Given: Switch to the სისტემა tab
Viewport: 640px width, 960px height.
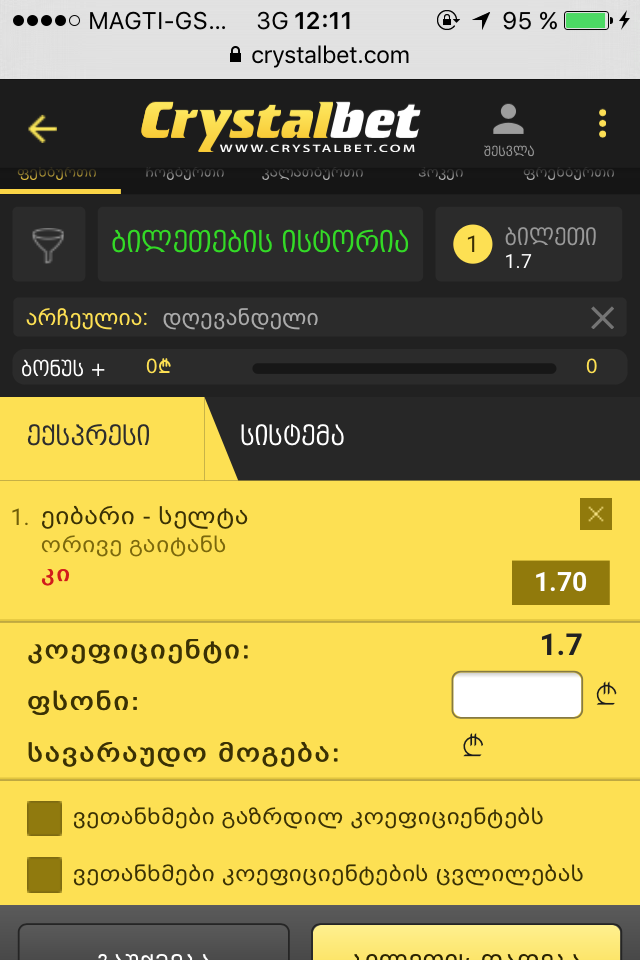Looking at the screenshot, I should [x=292, y=436].
